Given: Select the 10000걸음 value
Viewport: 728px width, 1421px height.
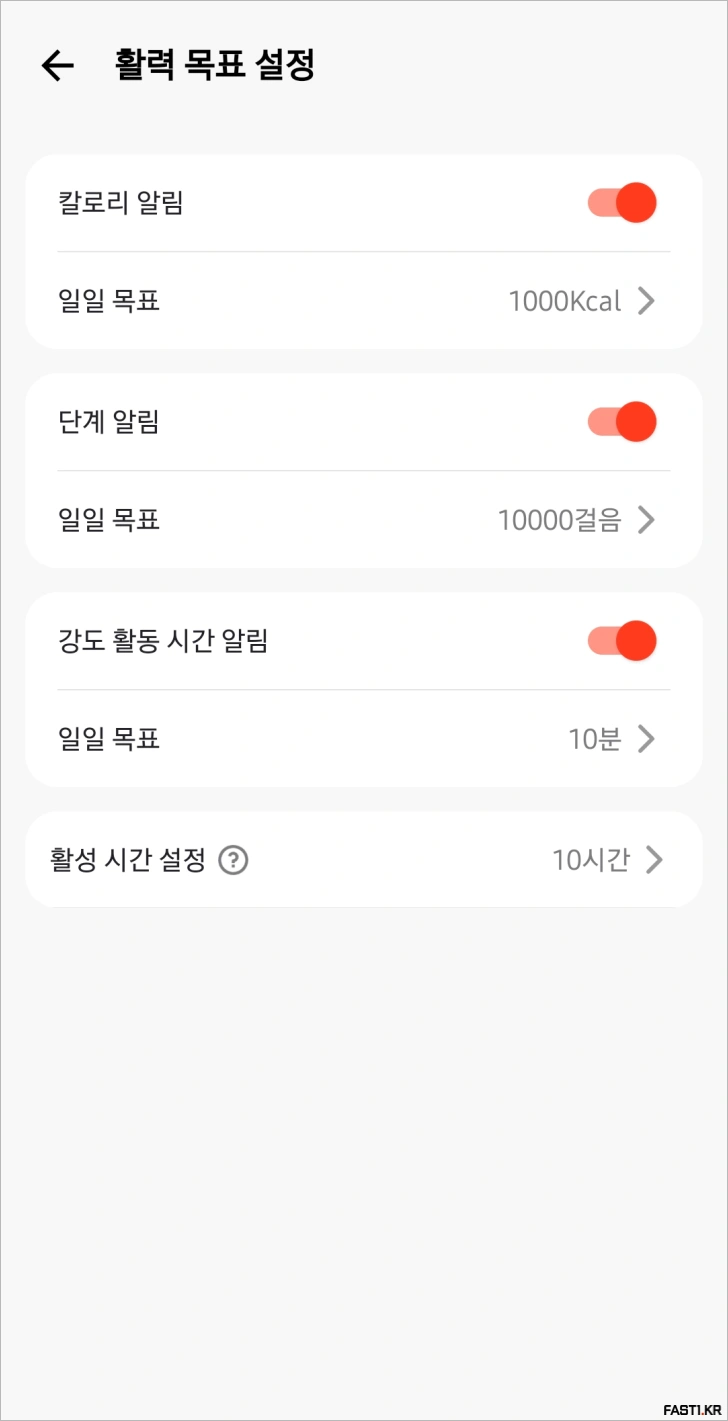Looking at the screenshot, I should click(558, 520).
